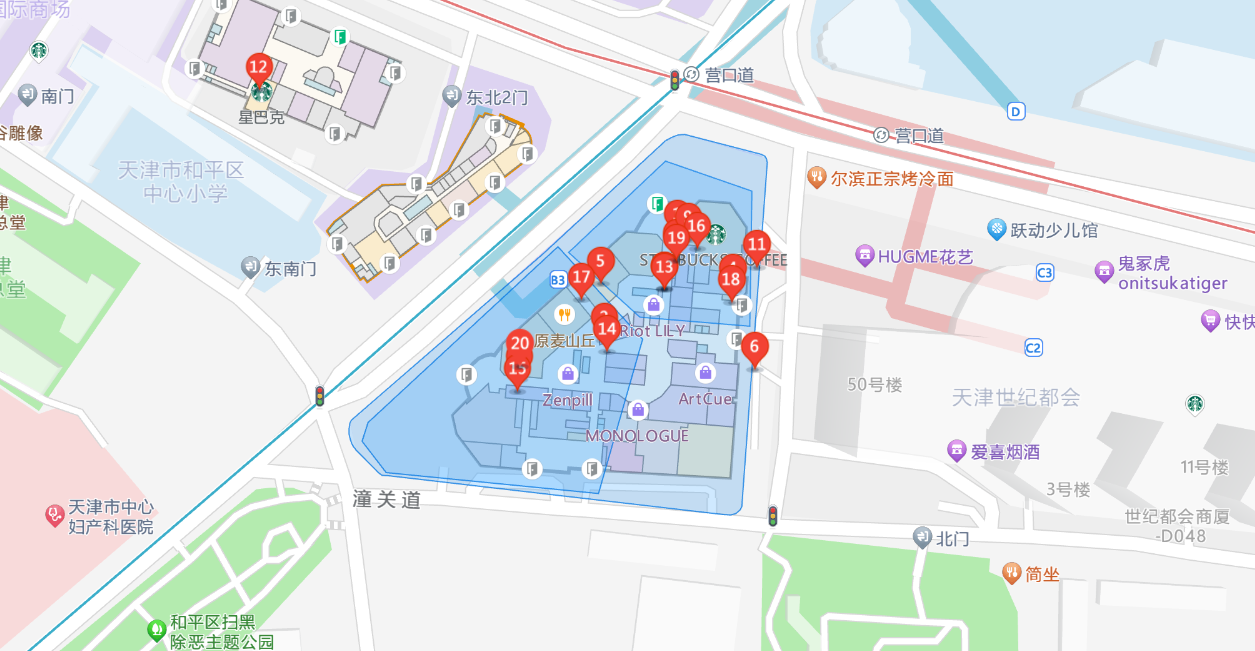This screenshot has height=651, width=1255.
Task: Select red map marker number 18
Action: point(731,279)
